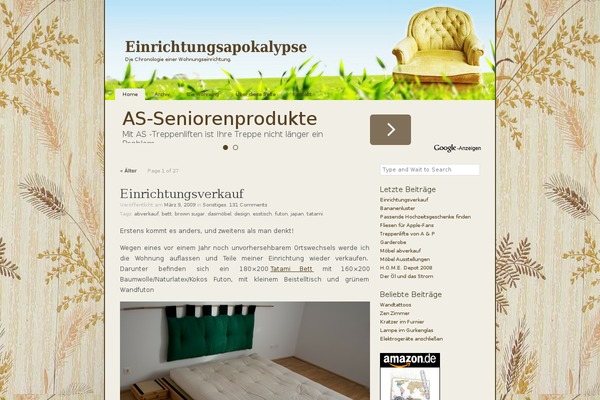Viewport: 600px width, 400px height.
Task: Go to older posts via « Älter
Action: (128, 170)
